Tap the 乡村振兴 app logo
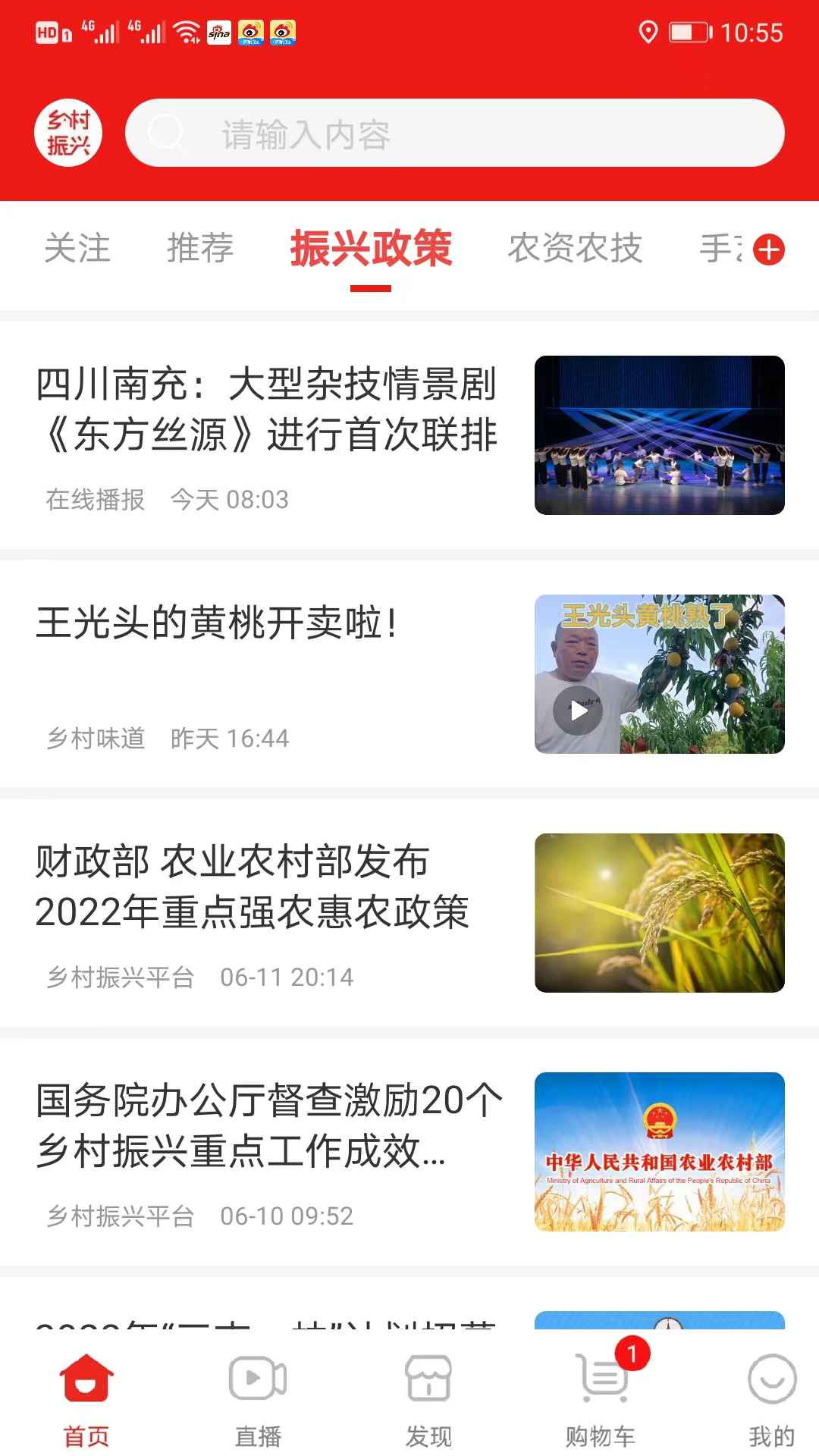This screenshot has width=819, height=1456. (x=68, y=132)
